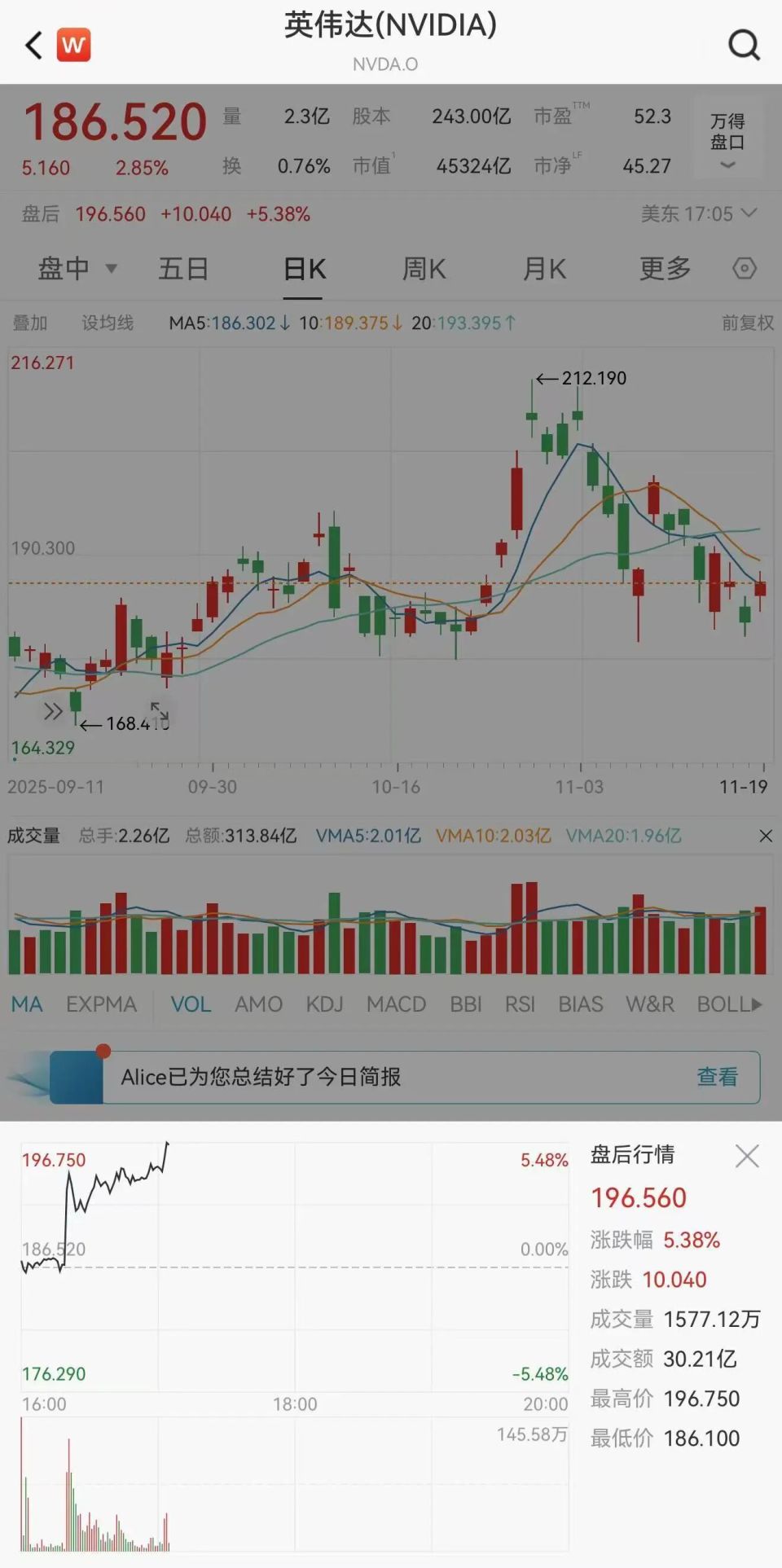This screenshot has width=782, height=1568.
Task: Change the 前复权 adjustment mode
Action: (x=747, y=323)
